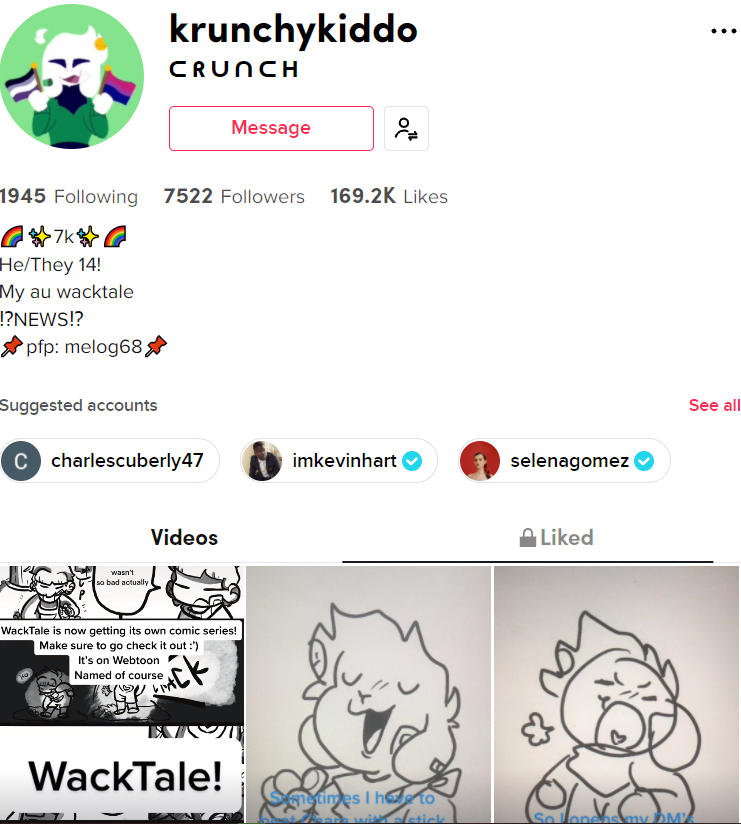This screenshot has height=824, width=741.
Task: Switch to the Liked tab
Action: point(556,538)
